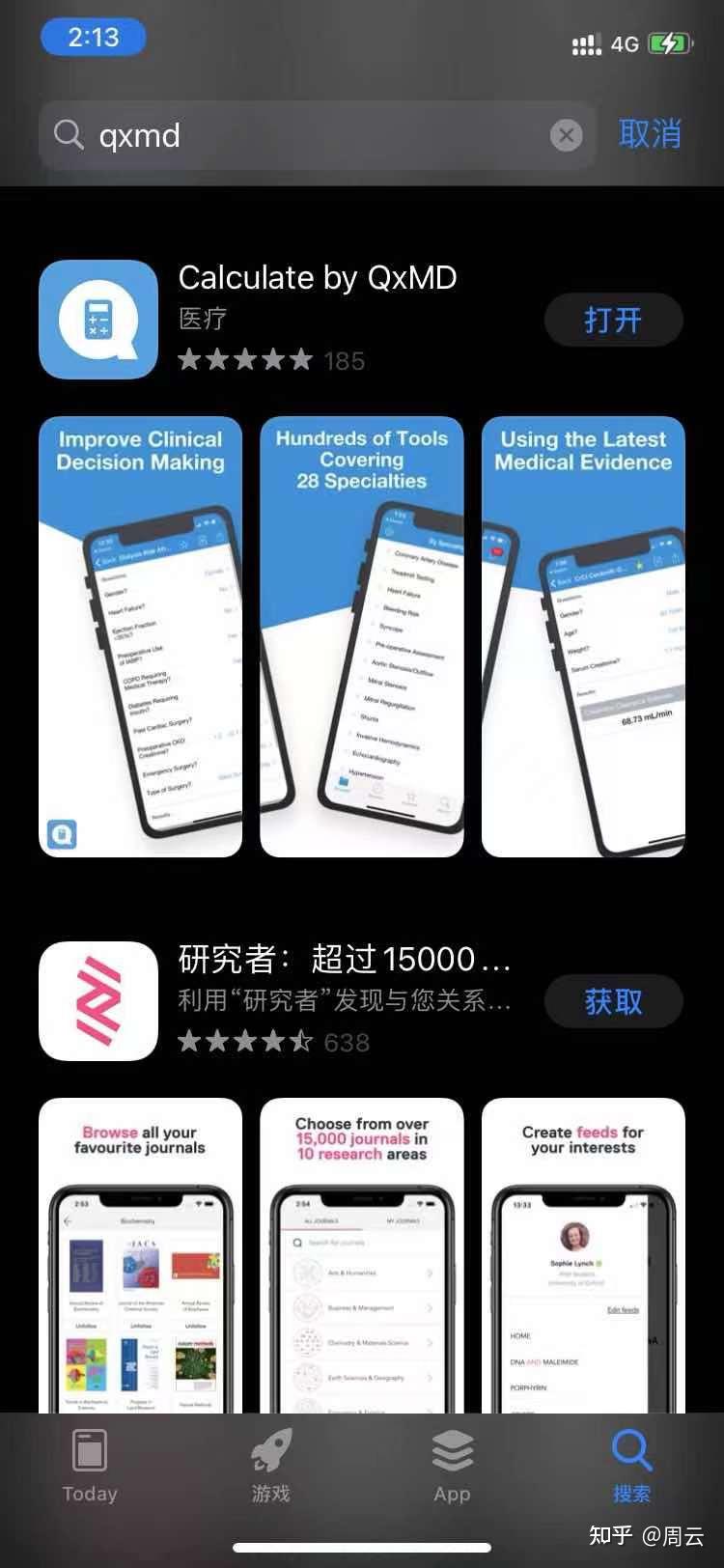Open Calculate by QxMD with 打开
Image resolution: width=724 pixels, height=1568 pixels.
(613, 320)
